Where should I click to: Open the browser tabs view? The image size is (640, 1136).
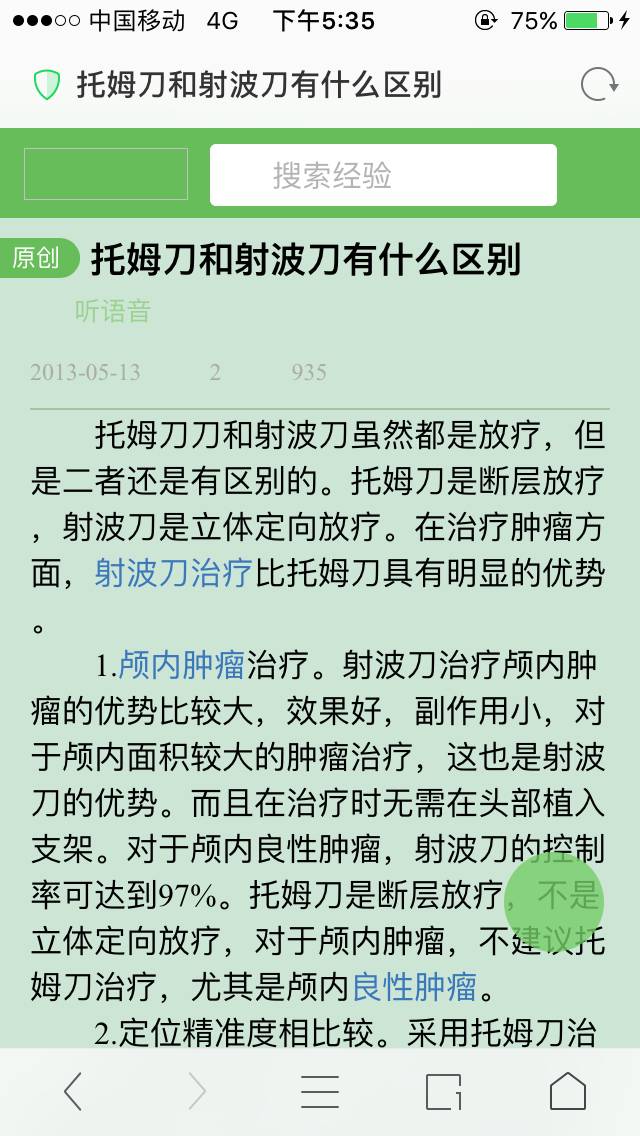tap(443, 1092)
